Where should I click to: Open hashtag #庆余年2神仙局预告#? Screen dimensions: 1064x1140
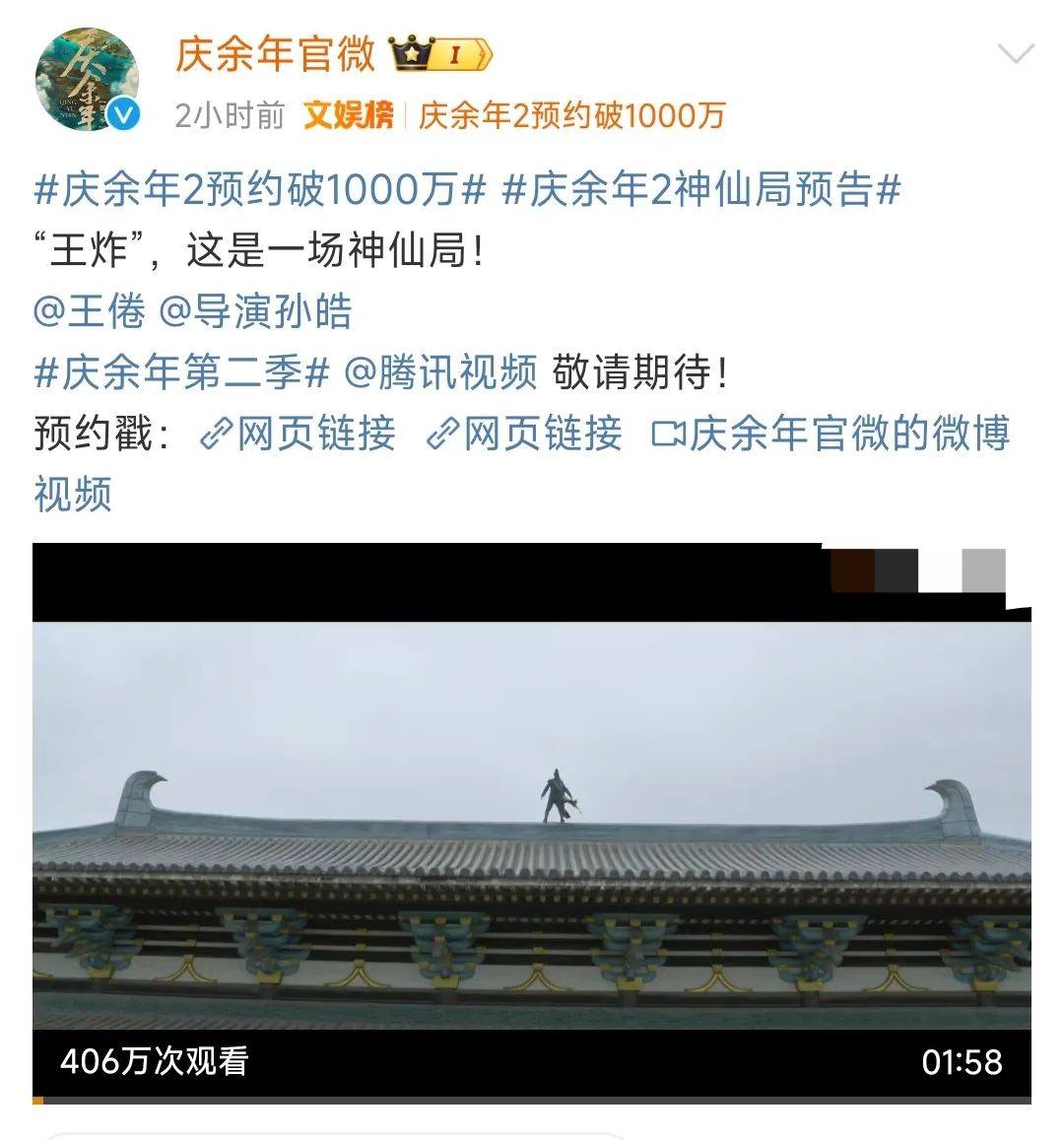coord(701,189)
